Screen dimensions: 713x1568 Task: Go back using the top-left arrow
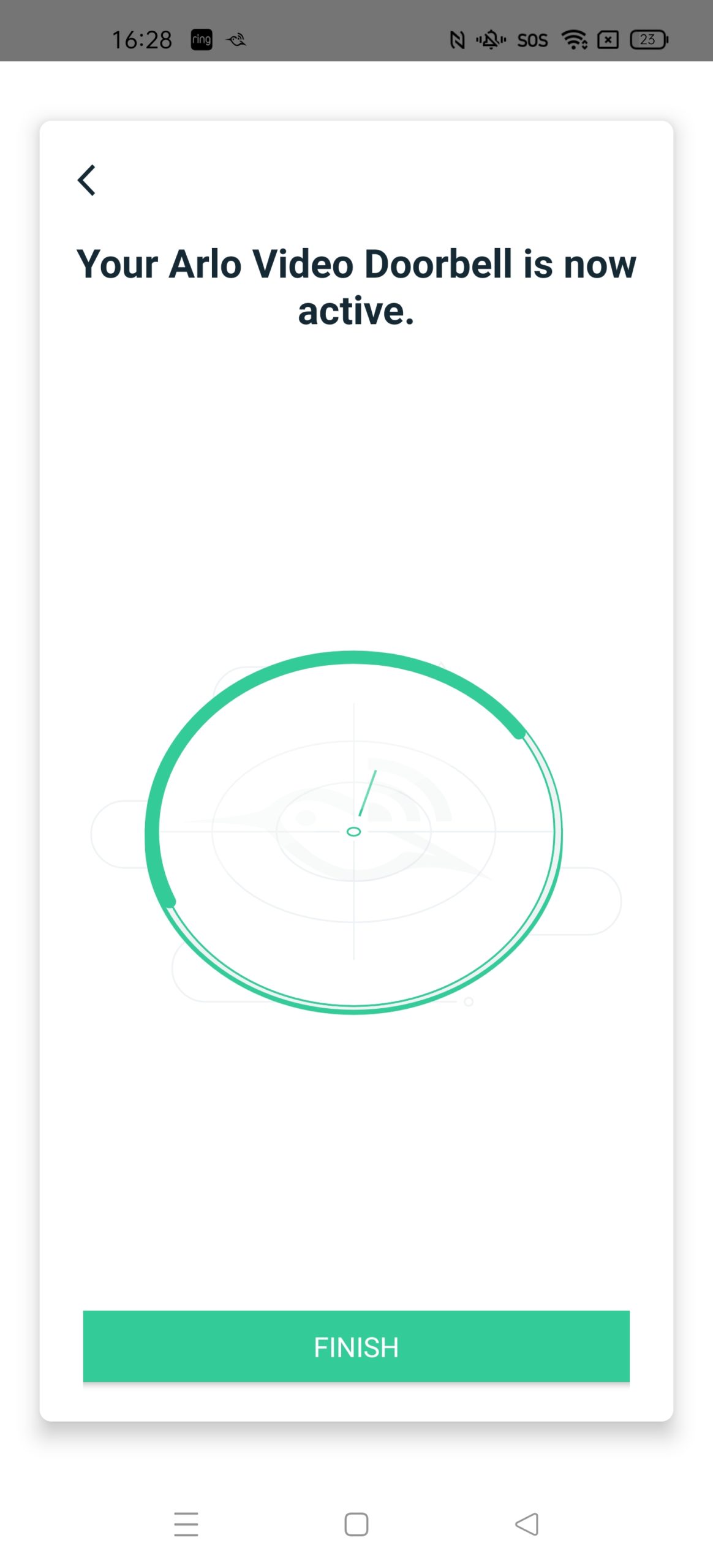(86, 180)
